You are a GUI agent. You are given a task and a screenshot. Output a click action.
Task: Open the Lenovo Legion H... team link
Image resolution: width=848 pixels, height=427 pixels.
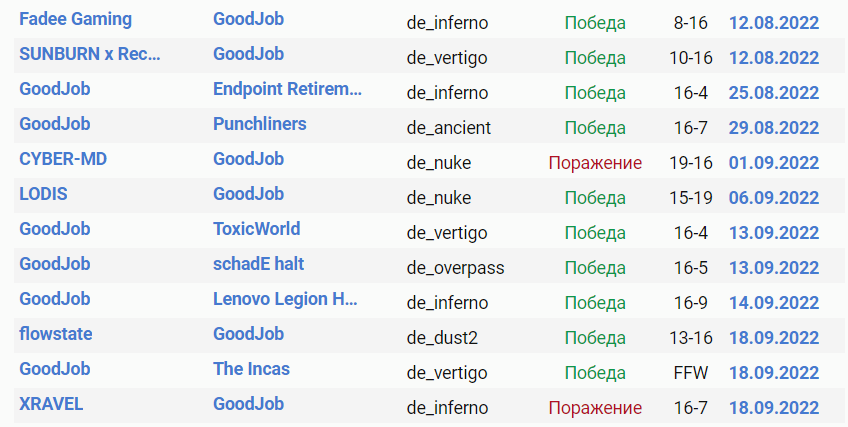point(285,299)
